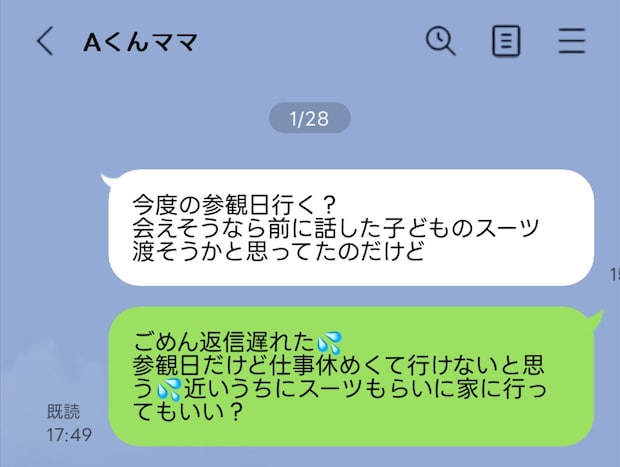Open the notes icon in header
The image size is (620, 467).
coord(507,41)
